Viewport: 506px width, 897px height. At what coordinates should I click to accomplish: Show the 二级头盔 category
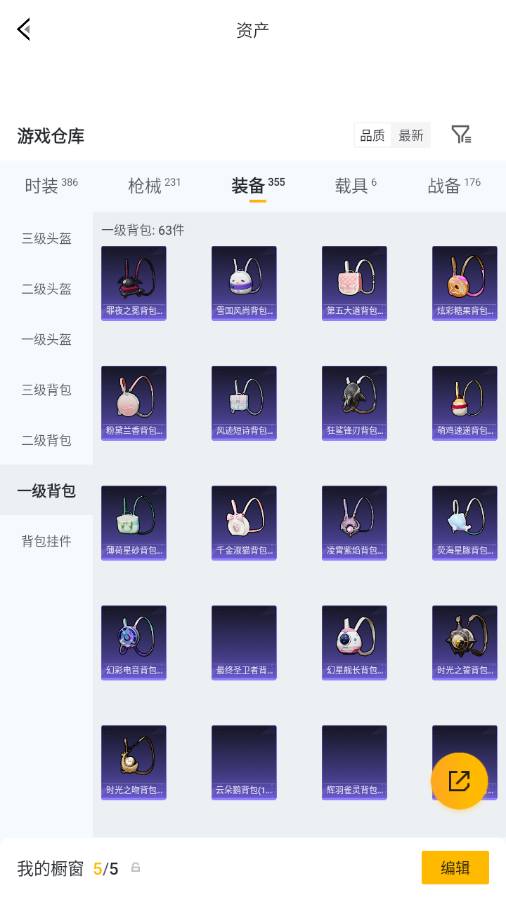tap(46, 289)
